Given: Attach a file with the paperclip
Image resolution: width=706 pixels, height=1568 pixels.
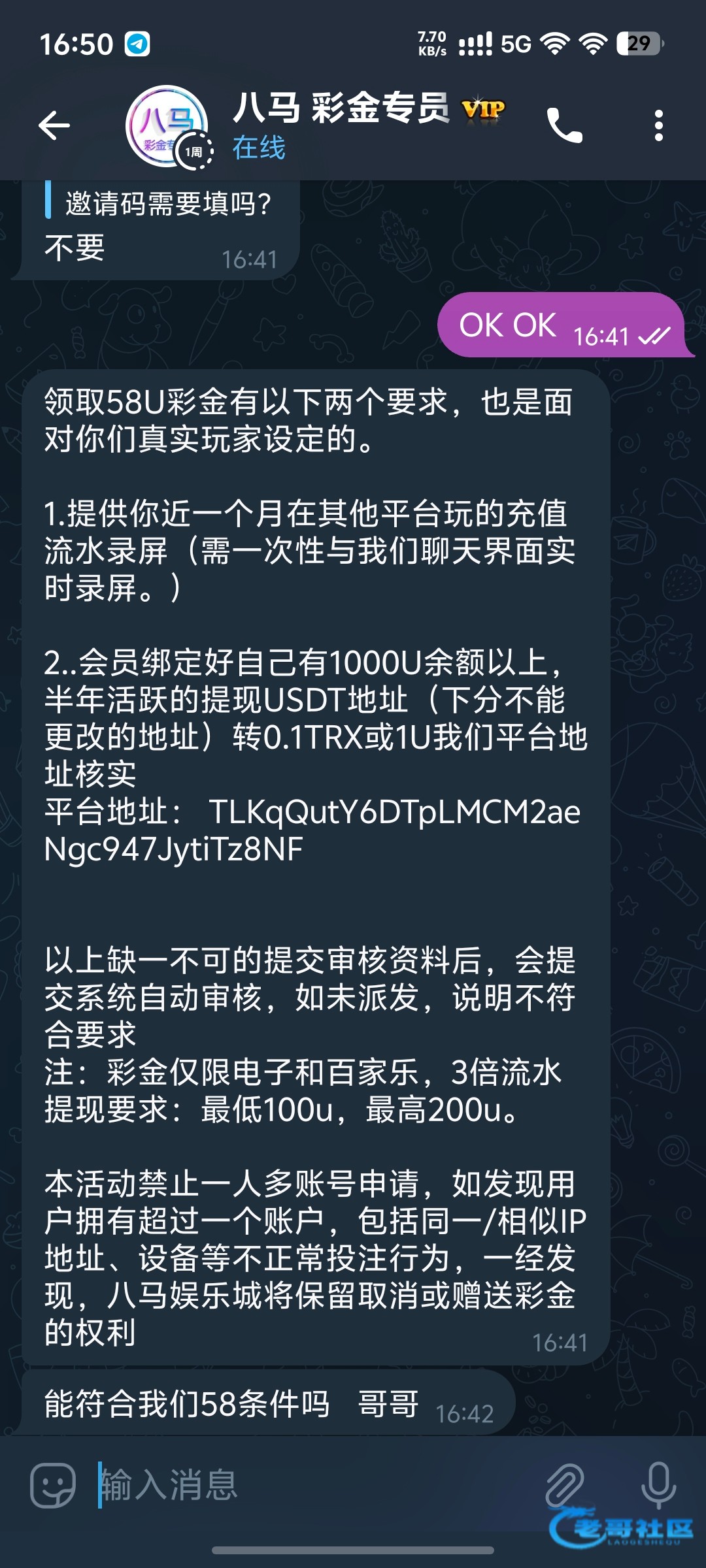Looking at the screenshot, I should tap(565, 1485).
